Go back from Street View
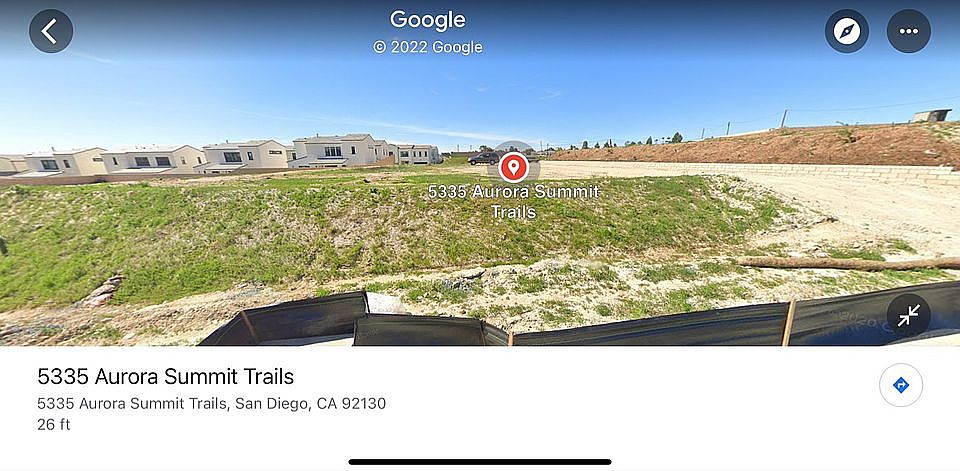This screenshot has height=471, width=960. point(51,31)
